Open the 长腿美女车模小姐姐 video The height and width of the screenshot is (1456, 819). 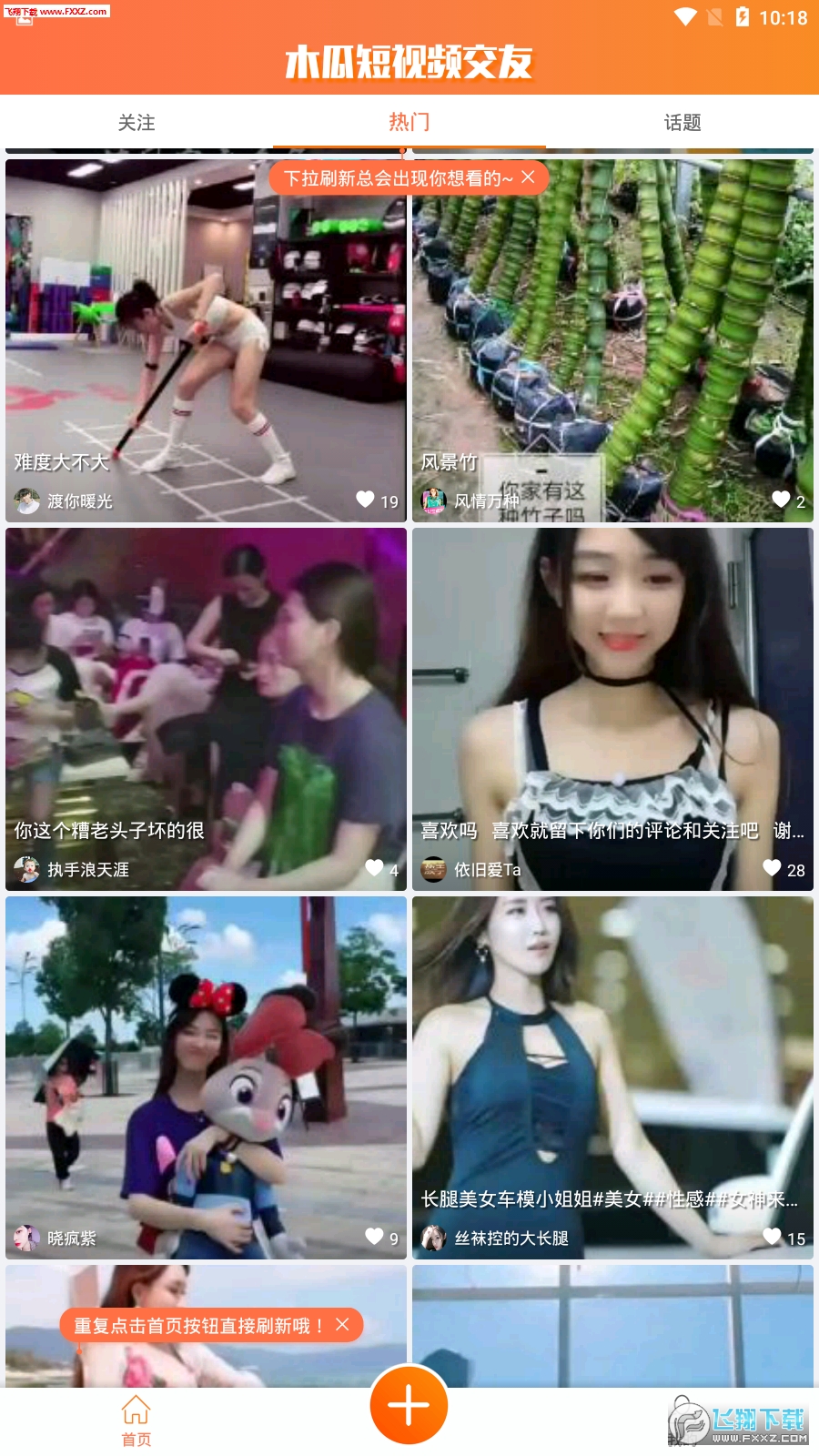coord(612,1077)
